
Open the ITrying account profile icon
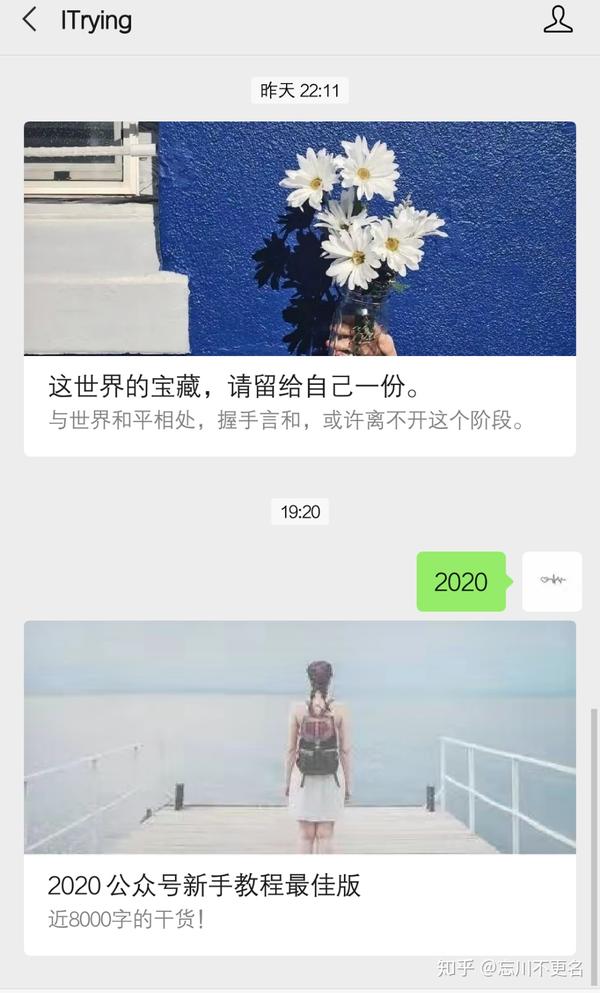558,20
